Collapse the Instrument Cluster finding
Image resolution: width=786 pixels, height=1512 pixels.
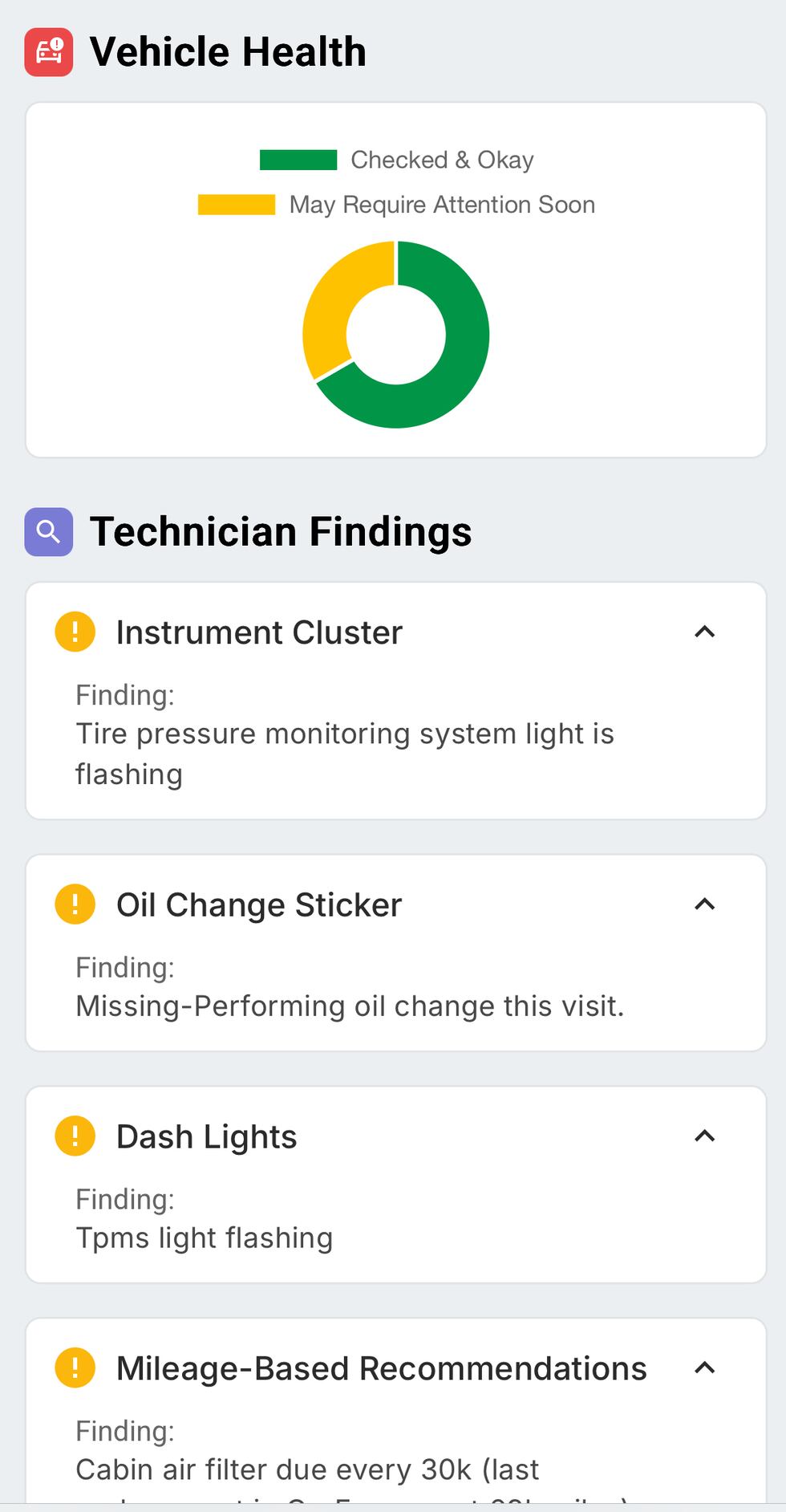pos(704,632)
